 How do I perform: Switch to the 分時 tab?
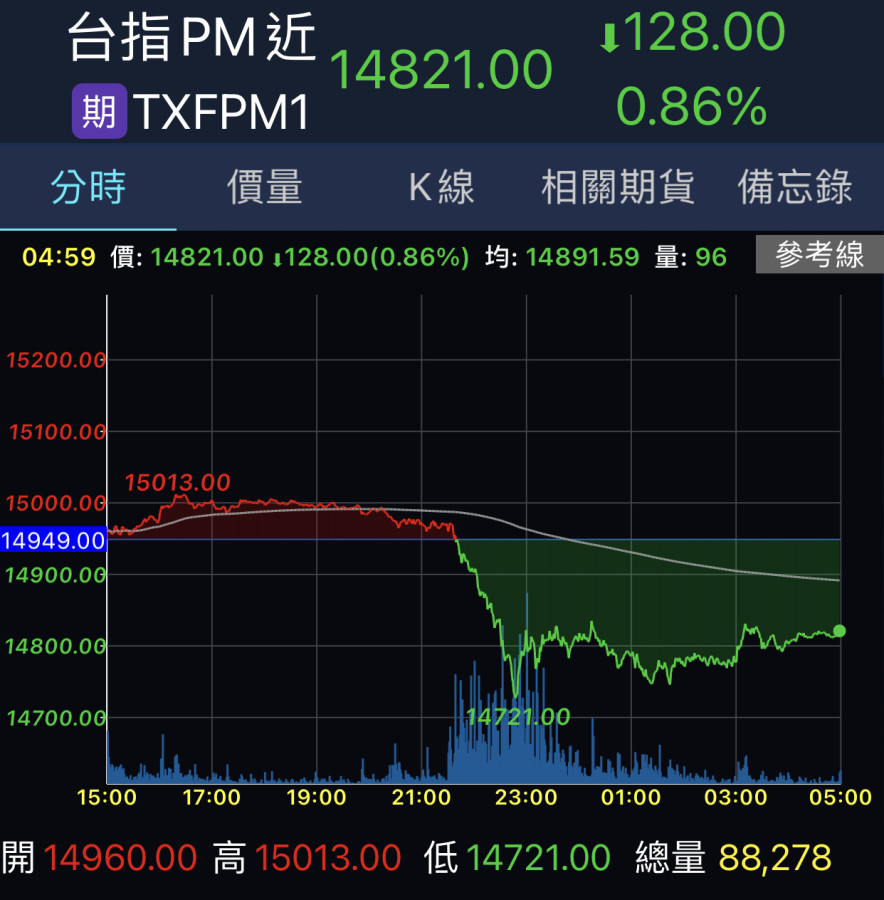(x=88, y=187)
